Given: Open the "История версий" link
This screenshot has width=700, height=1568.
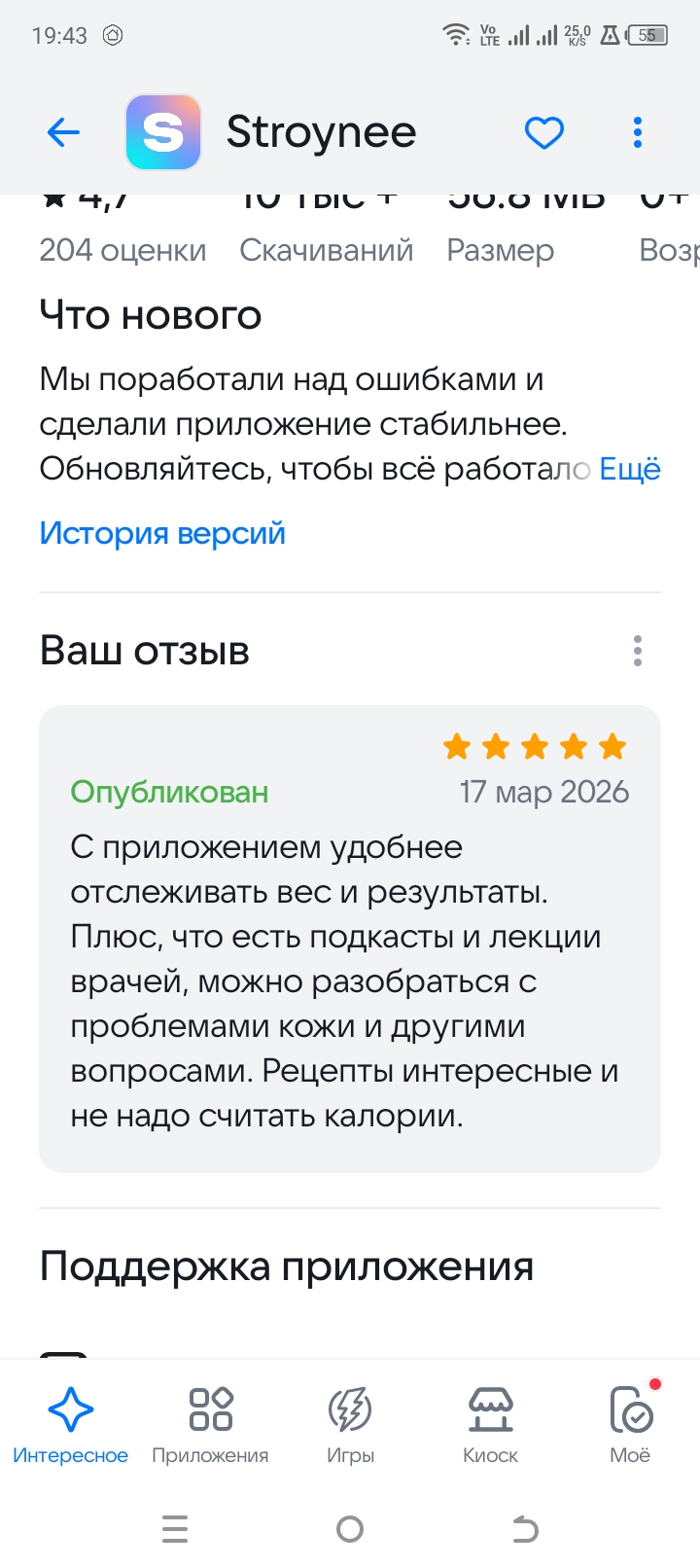Looking at the screenshot, I should [x=162, y=533].
